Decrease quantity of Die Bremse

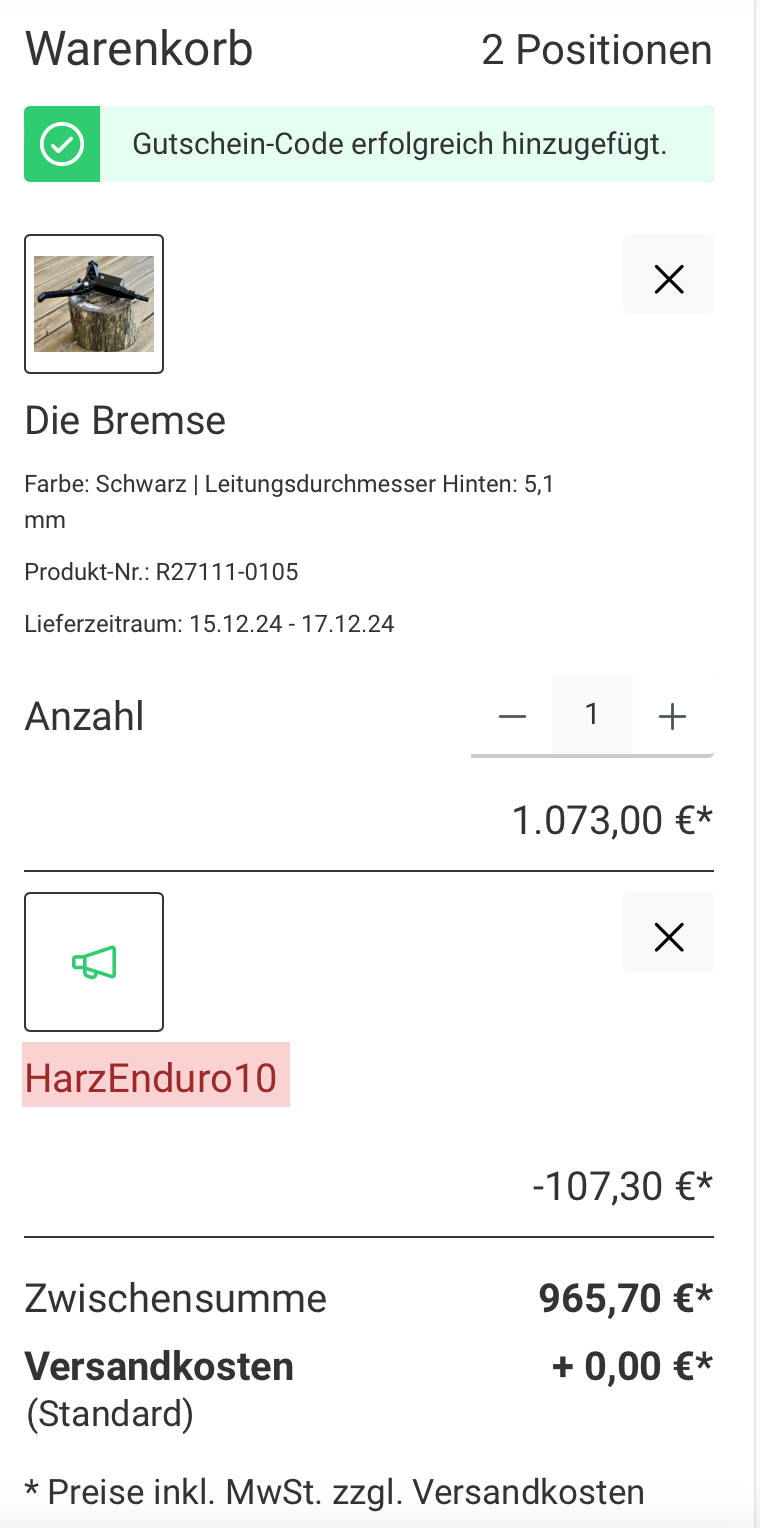(512, 716)
